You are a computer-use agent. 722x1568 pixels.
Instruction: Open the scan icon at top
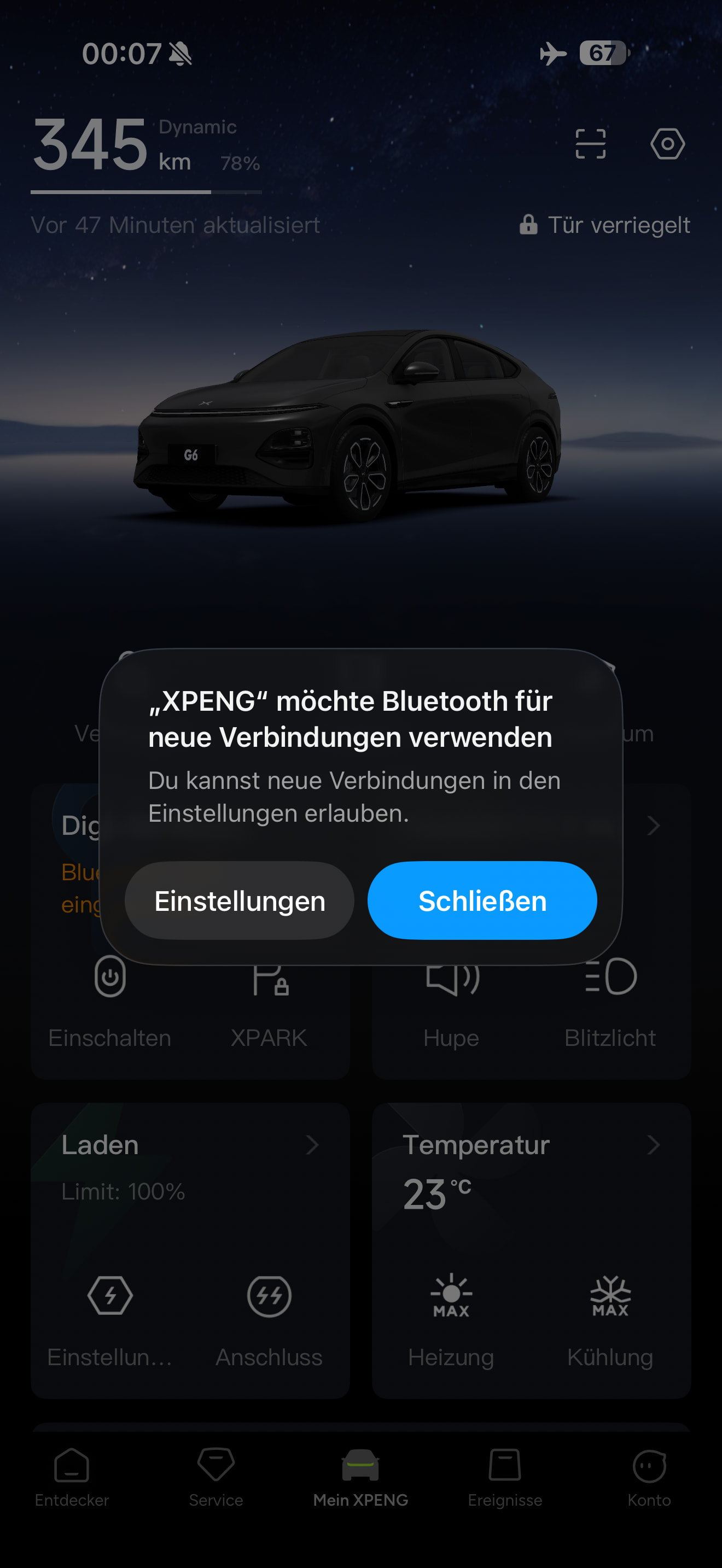(x=590, y=144)
